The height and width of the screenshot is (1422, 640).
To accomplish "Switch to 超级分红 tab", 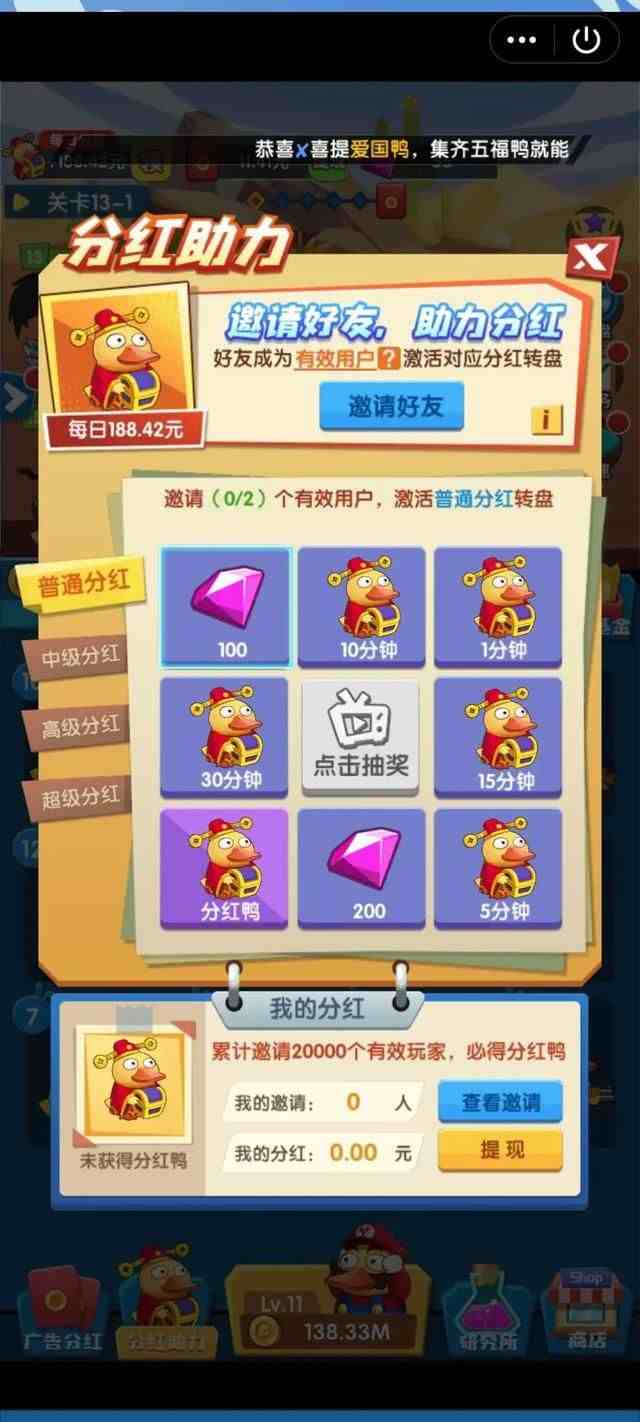I will click(x=78, y=797).
